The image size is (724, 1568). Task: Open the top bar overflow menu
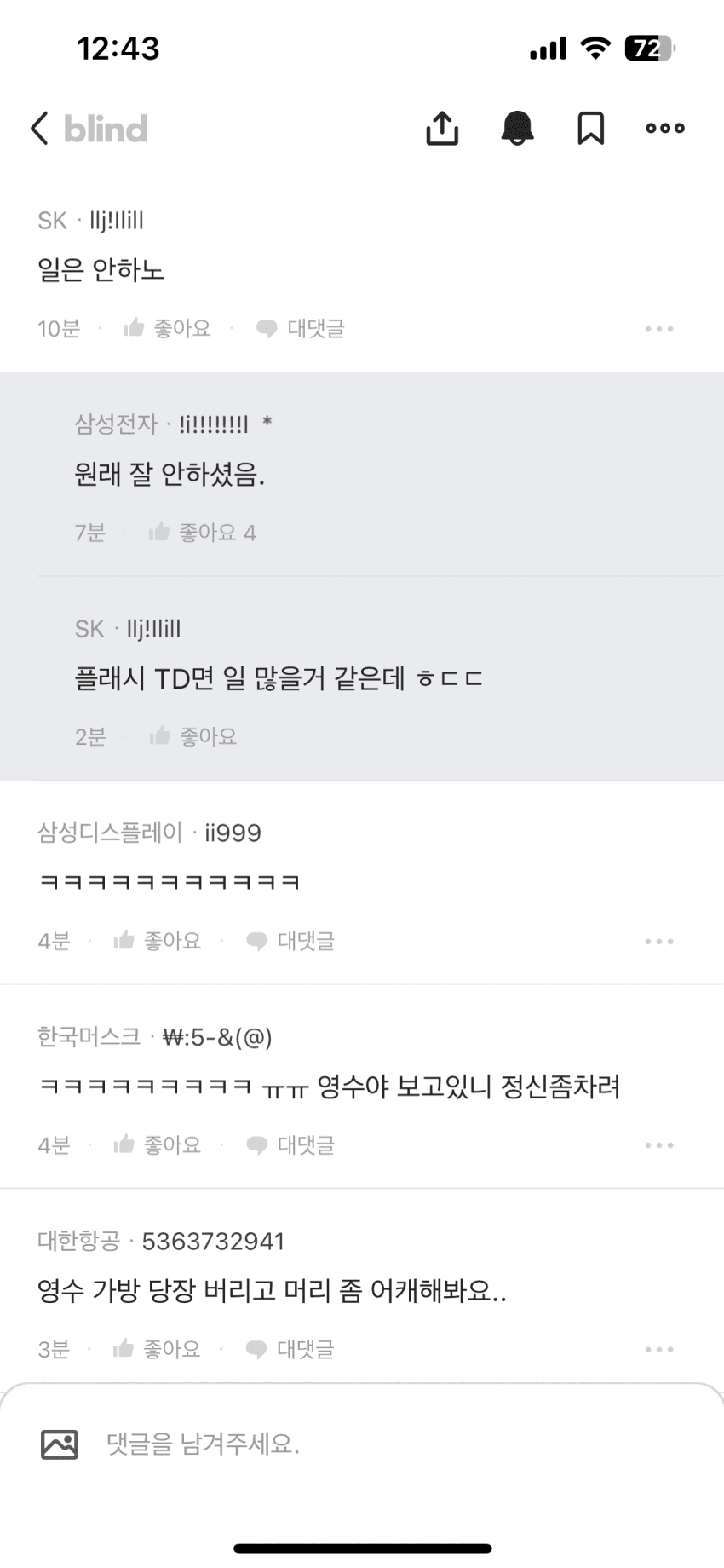(665, 129)
